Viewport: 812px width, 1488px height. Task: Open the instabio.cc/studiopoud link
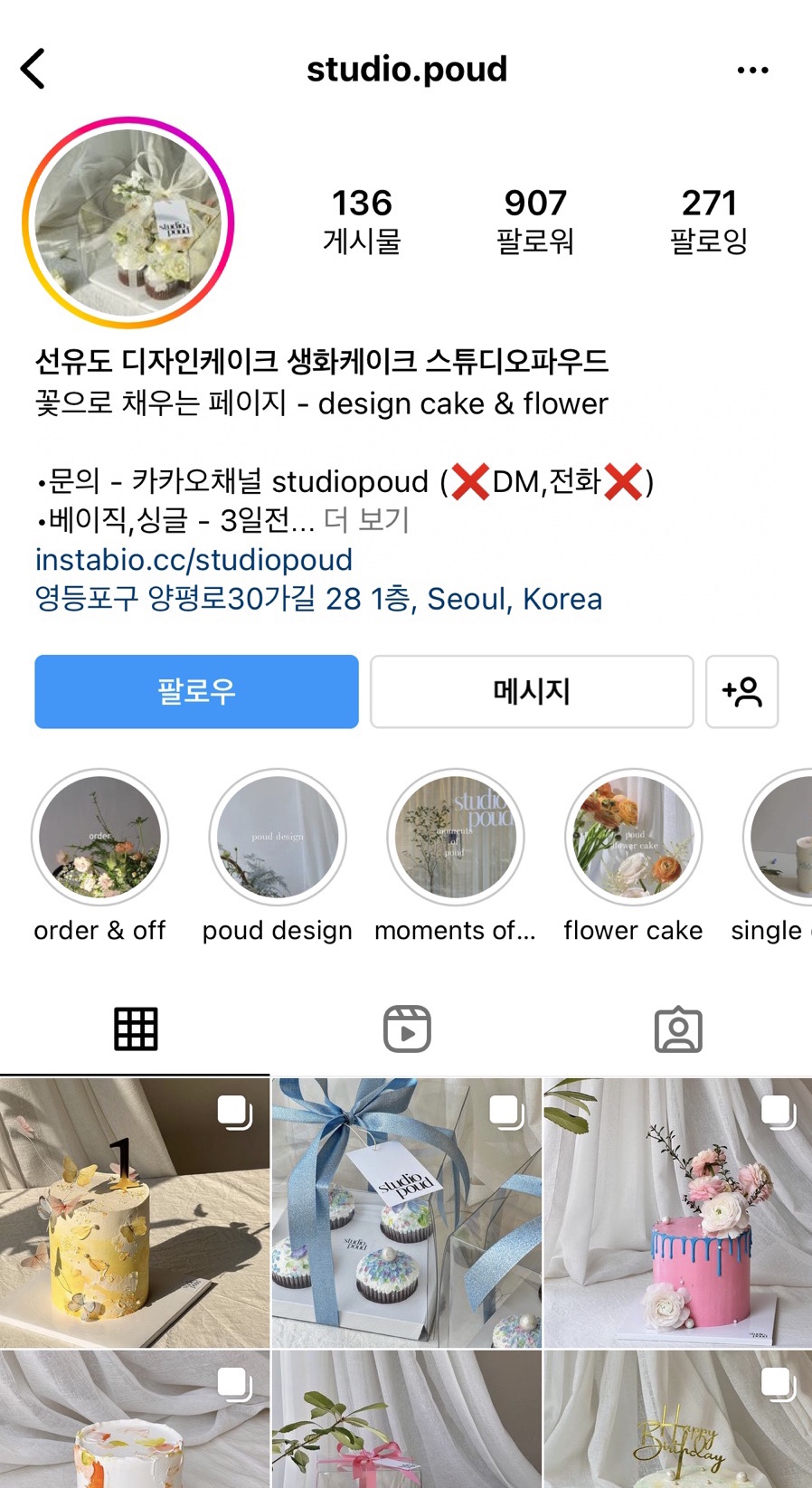pyautogui.click(x=194, y=560)
